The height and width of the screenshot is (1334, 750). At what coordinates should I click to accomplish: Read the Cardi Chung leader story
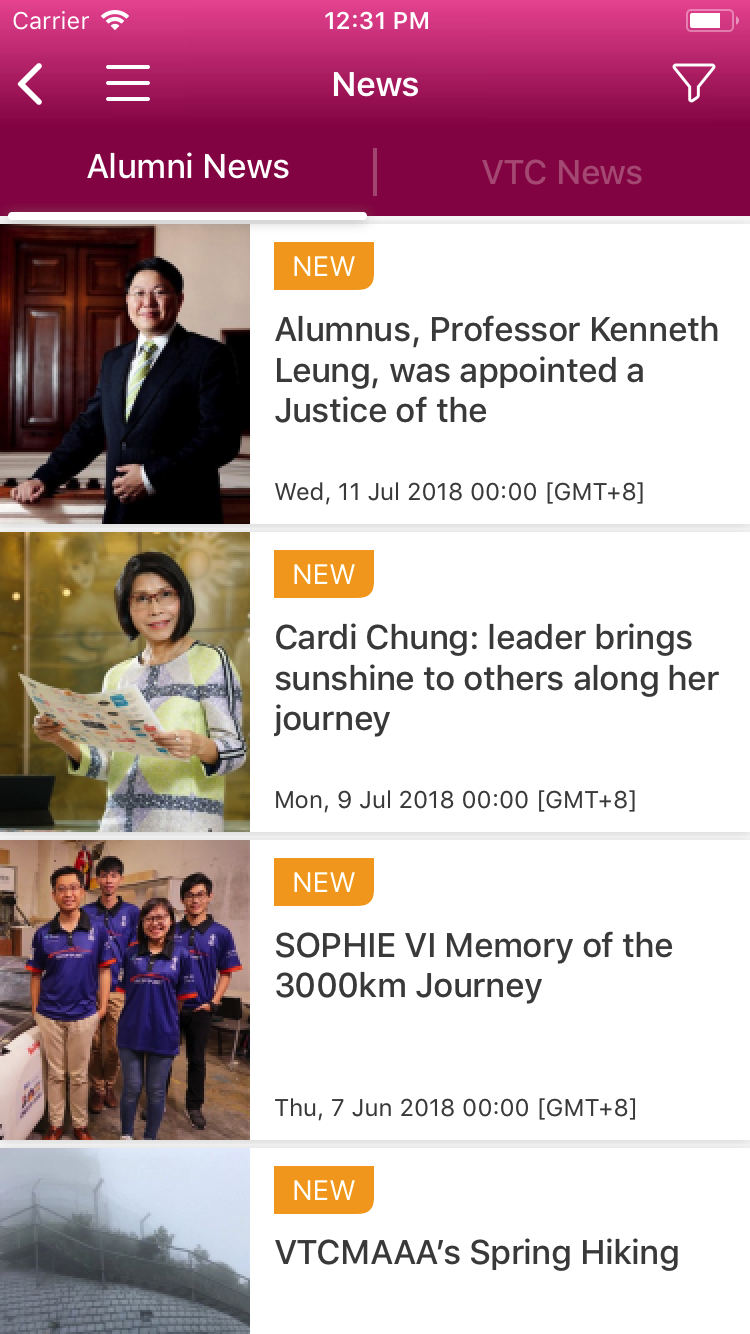(496, 678)
